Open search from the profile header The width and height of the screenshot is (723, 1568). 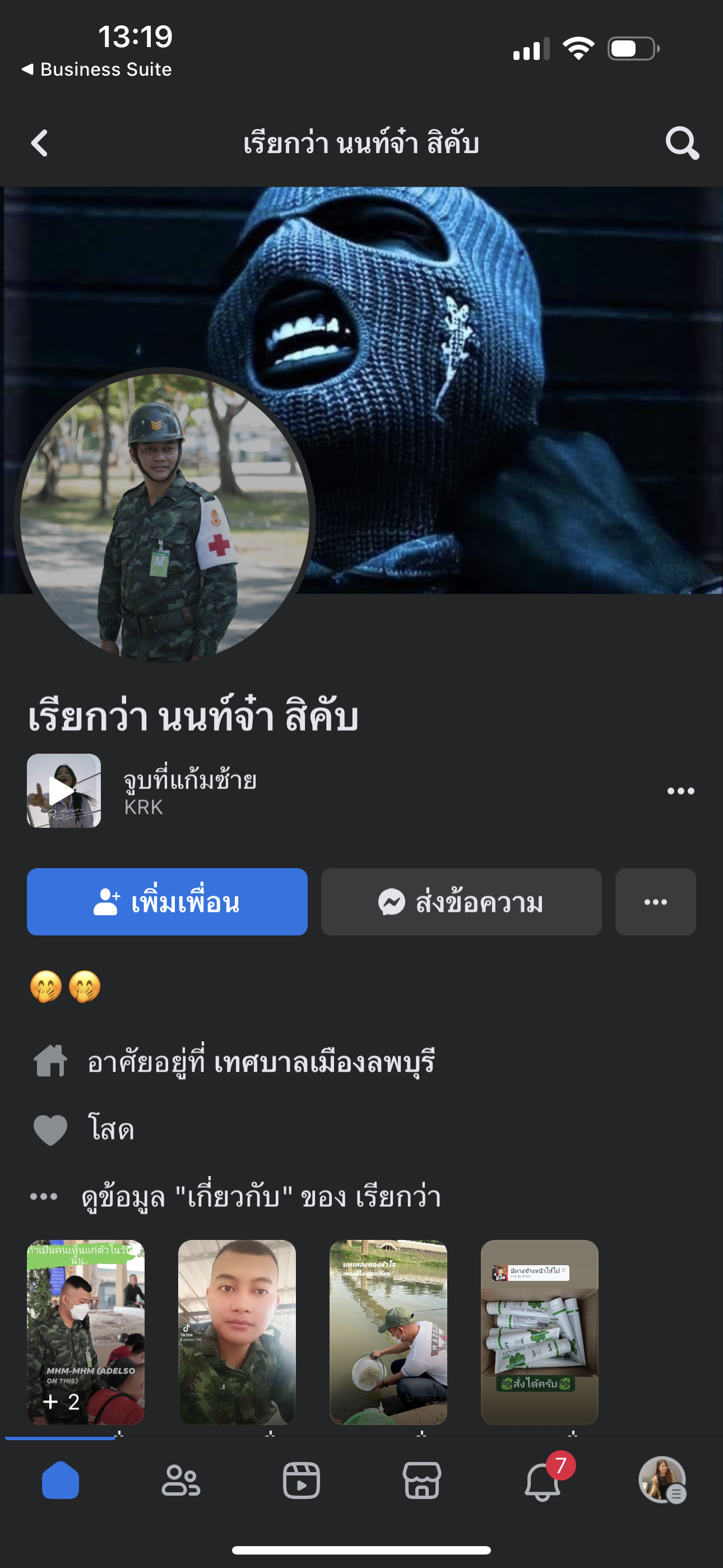pyautogui.click(x=682, y=144)
